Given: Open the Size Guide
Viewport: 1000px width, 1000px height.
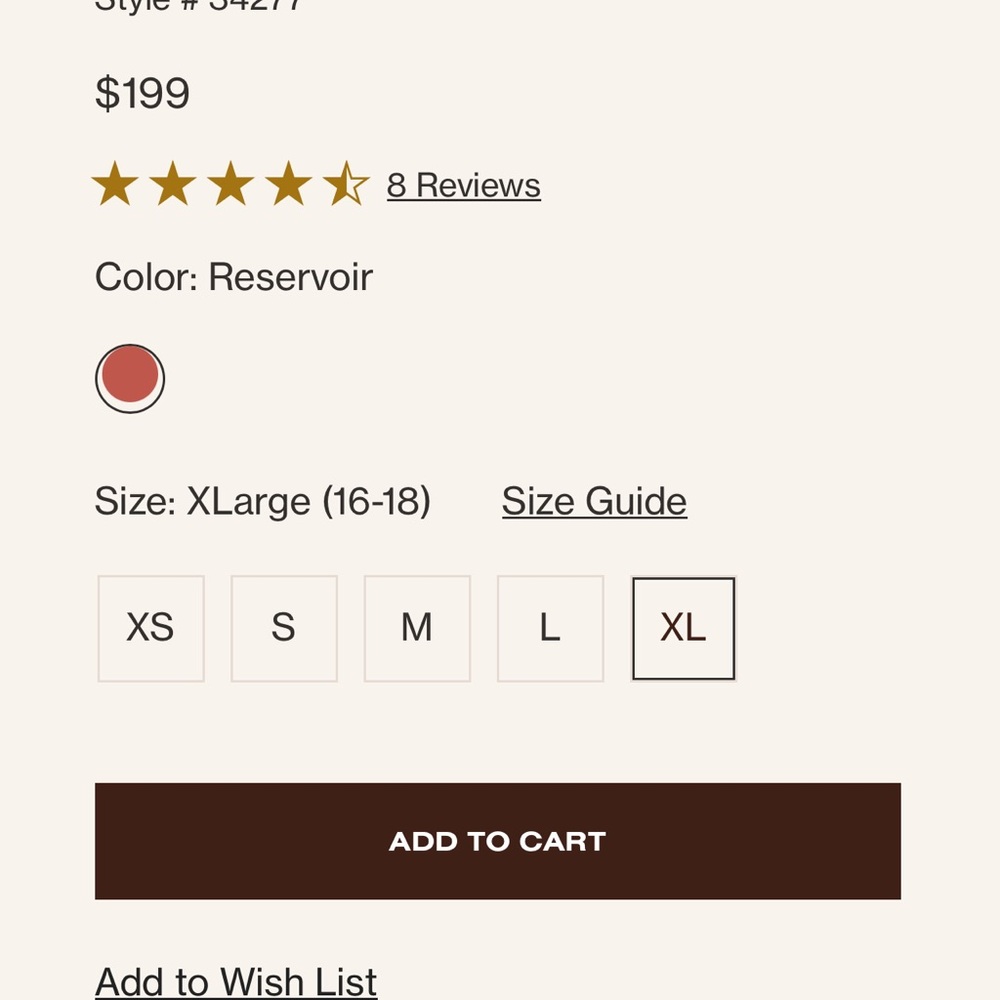Looking at the screenshot, I should [x=594, y=501].
